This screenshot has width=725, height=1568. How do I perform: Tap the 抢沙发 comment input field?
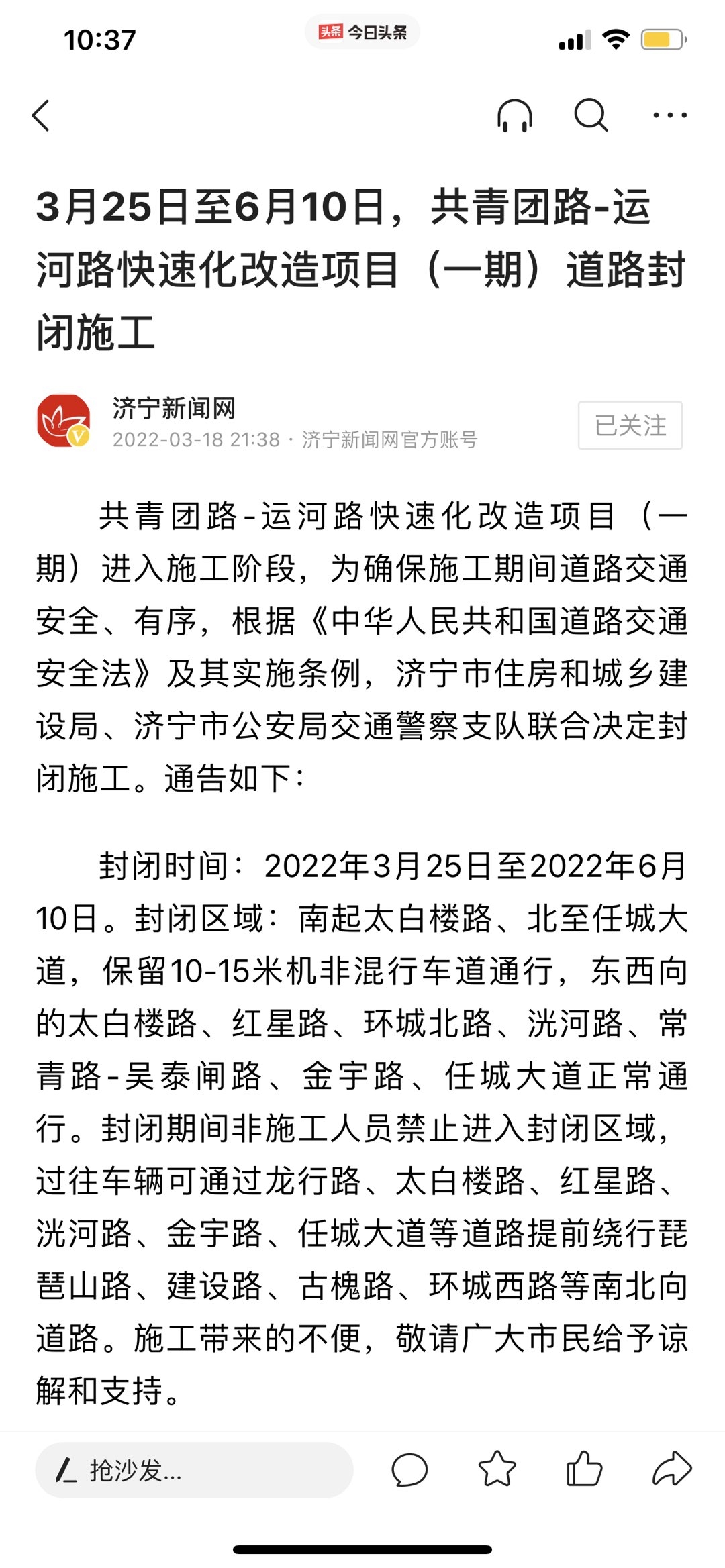pyautogui.click(x=195, y=1470)
